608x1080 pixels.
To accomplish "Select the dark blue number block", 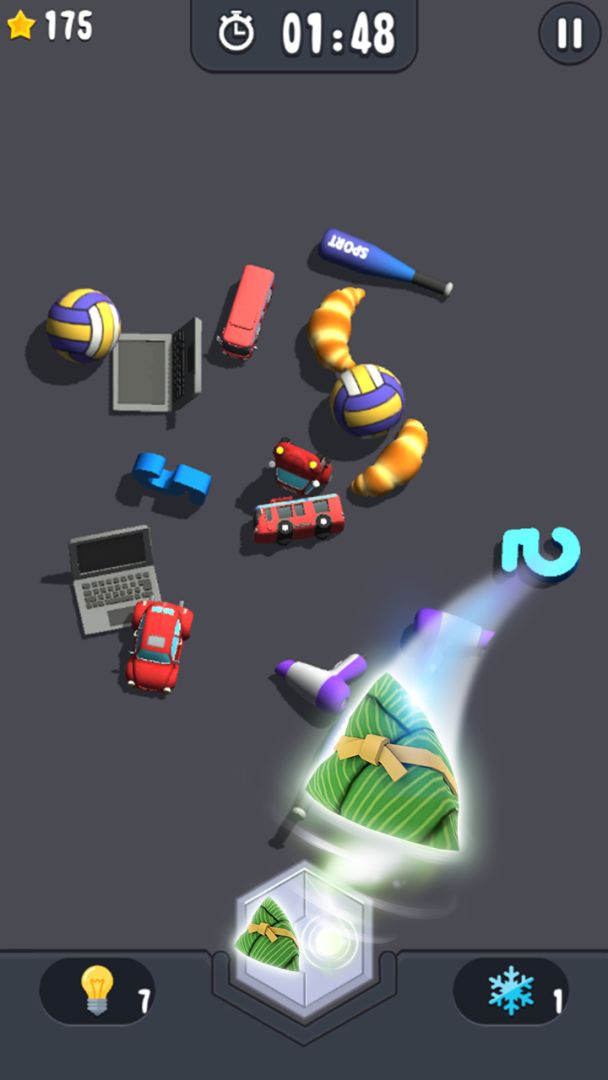I will 172,476.
